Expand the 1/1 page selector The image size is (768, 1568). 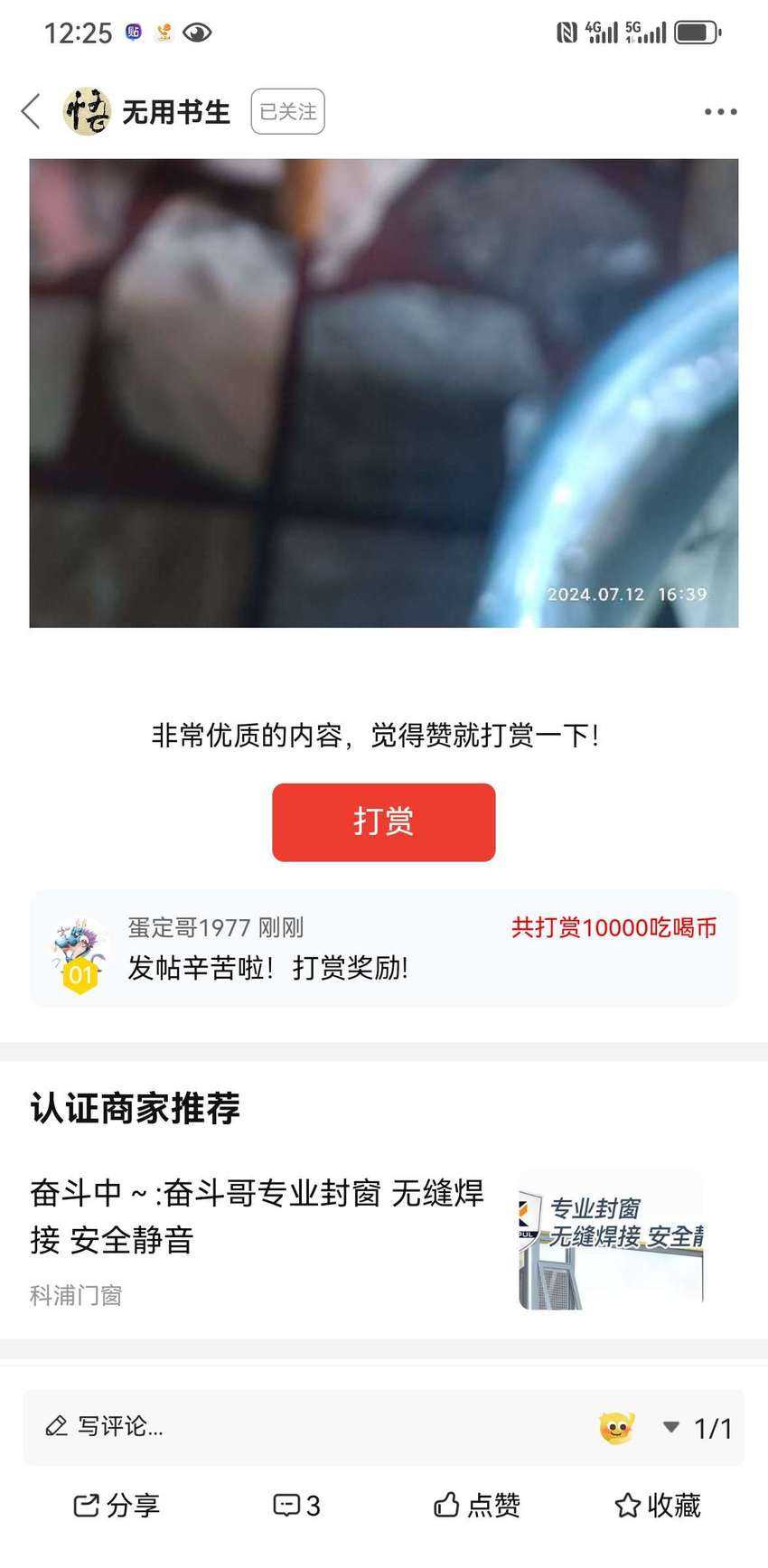(698, 1428)
